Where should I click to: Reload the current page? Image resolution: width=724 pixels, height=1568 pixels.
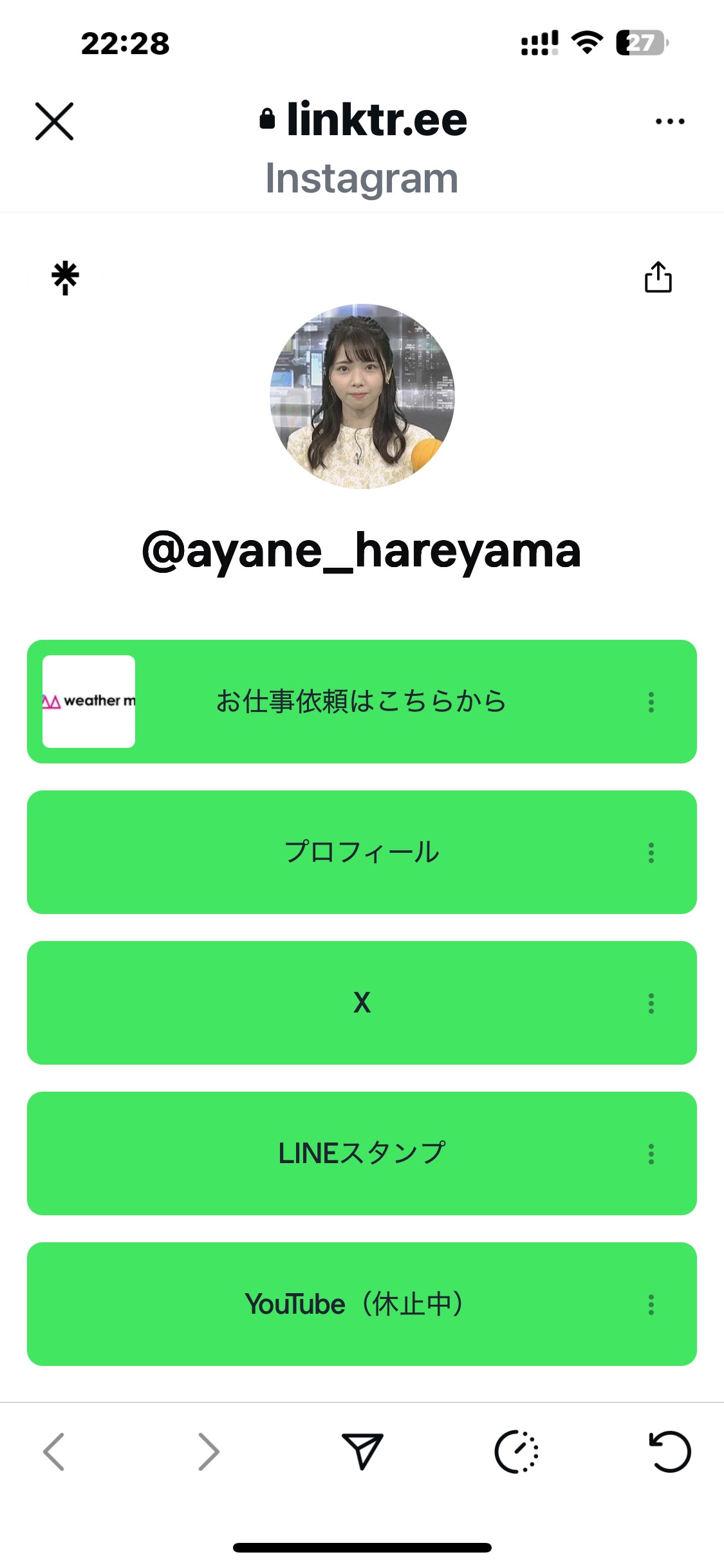[669, 1452]
